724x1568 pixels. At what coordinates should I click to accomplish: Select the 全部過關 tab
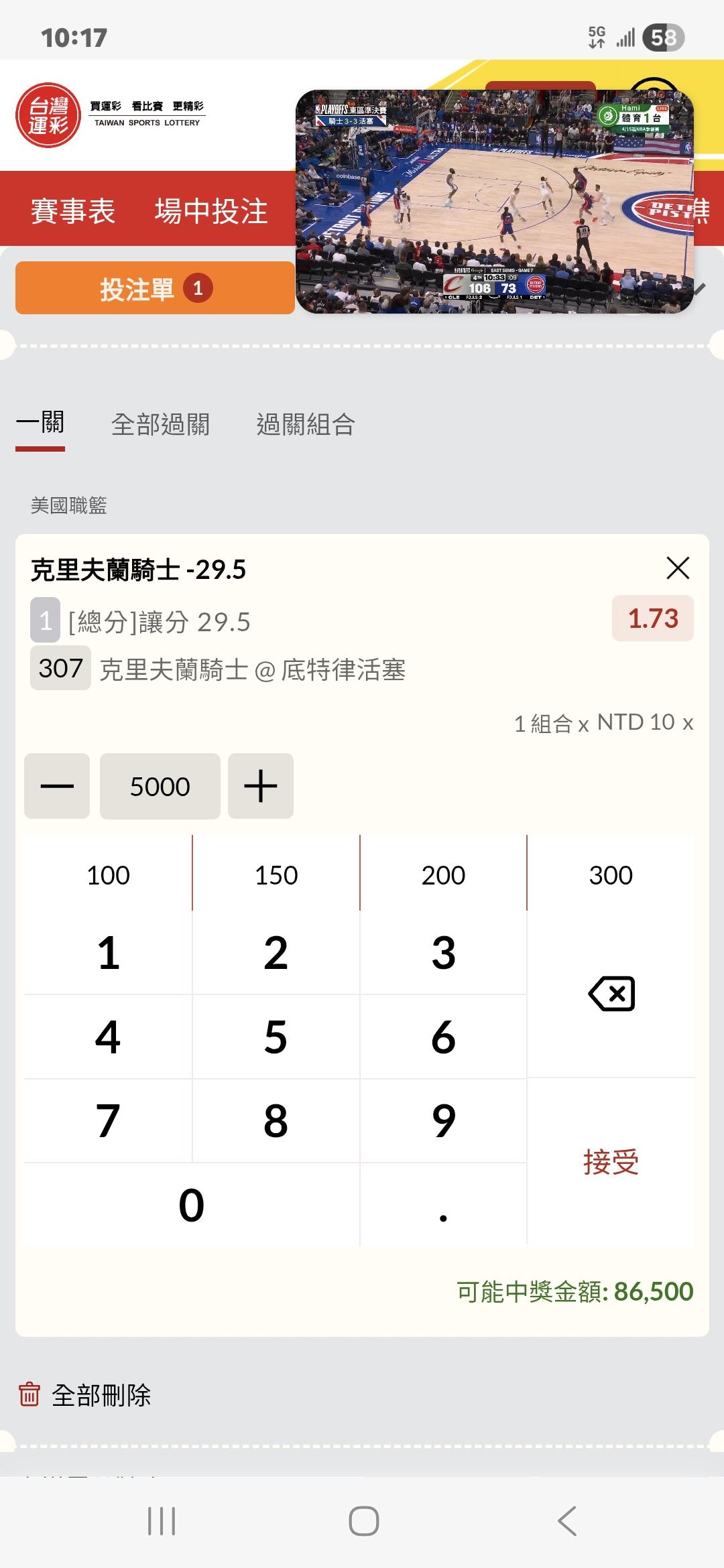(x=161, y=425)
